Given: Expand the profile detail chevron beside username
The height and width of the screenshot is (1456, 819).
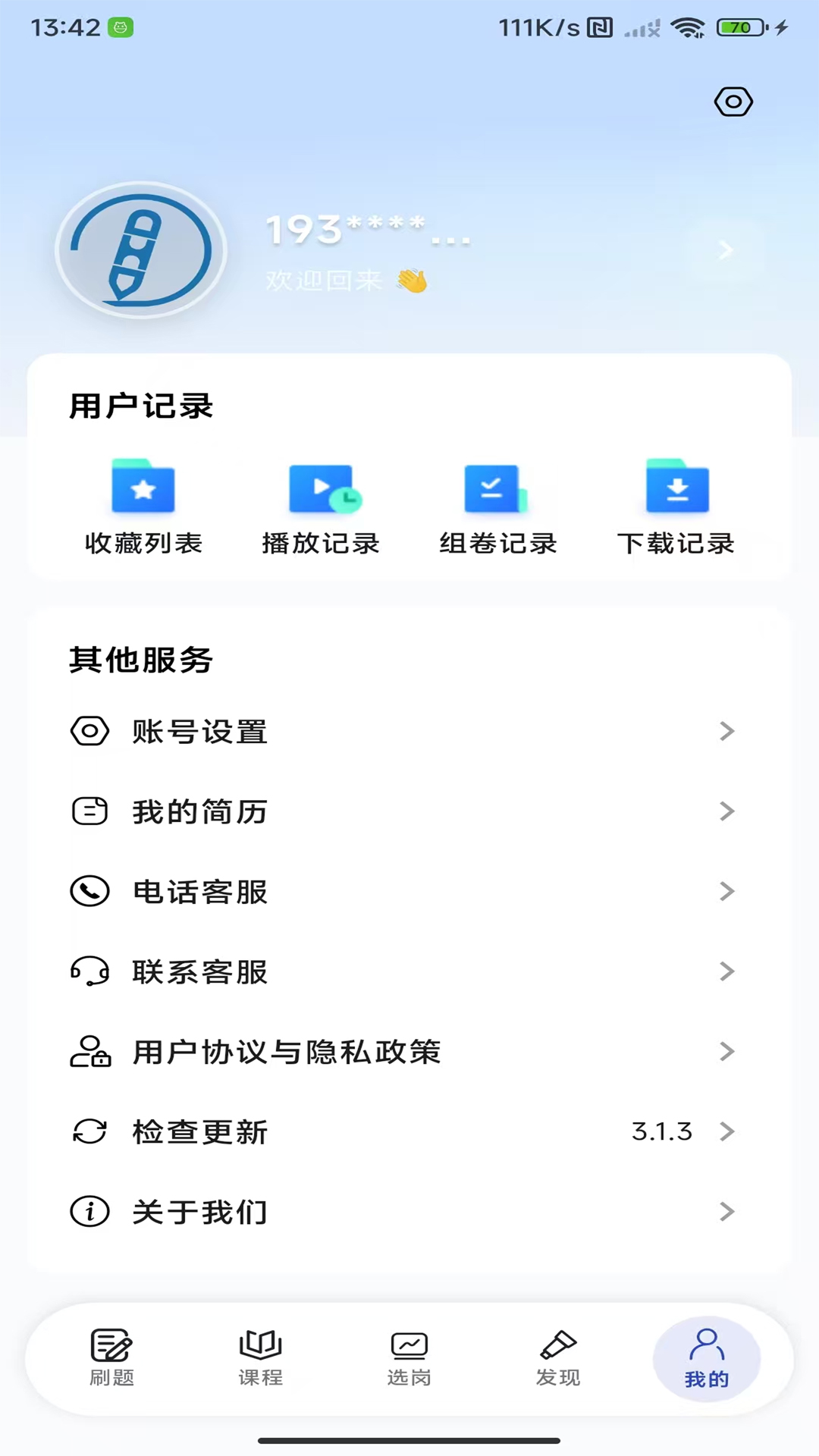Looking at the screenshot, I should [x=726, y=250].
